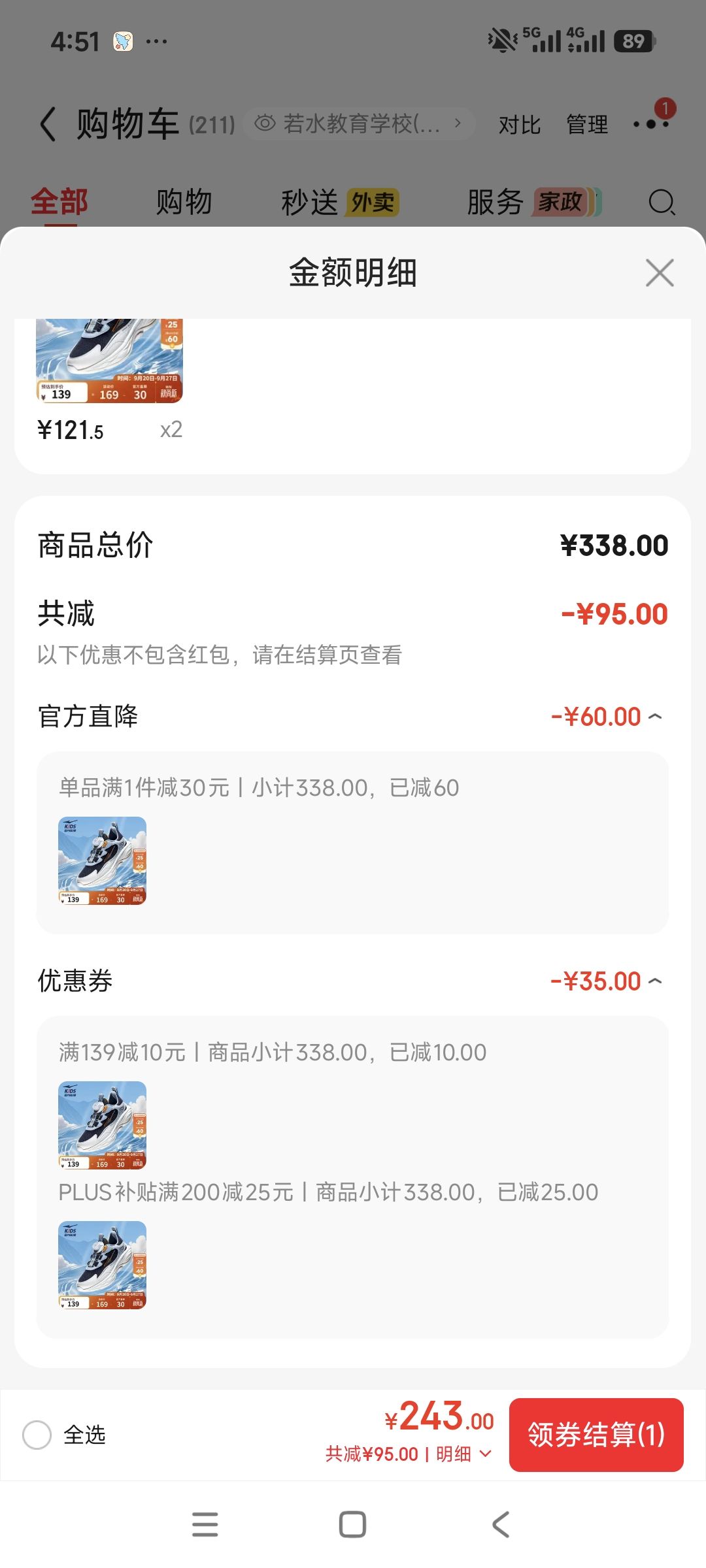This screenshot has width=706, height=1568.
Task: Switch to the 秒送 外卖 tab
Action: pyautogui.click(x=340, y=202)
